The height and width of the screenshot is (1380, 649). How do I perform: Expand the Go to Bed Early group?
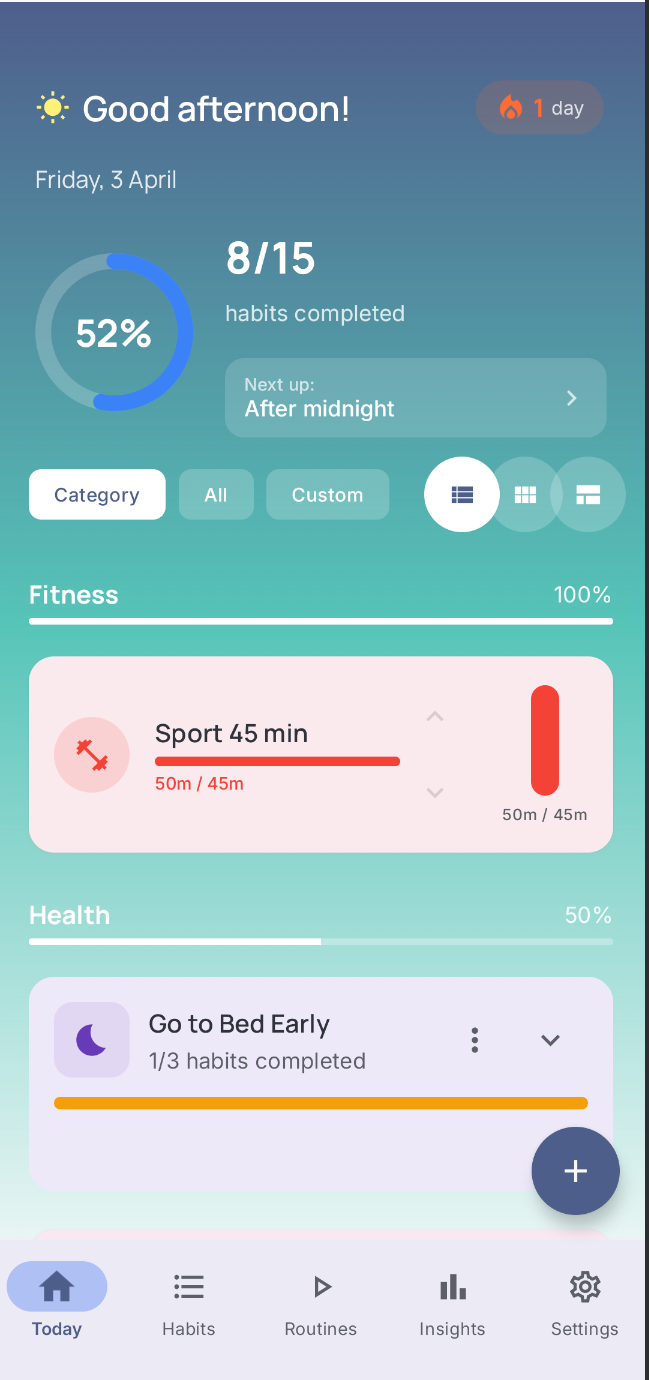click(550, 1040)
